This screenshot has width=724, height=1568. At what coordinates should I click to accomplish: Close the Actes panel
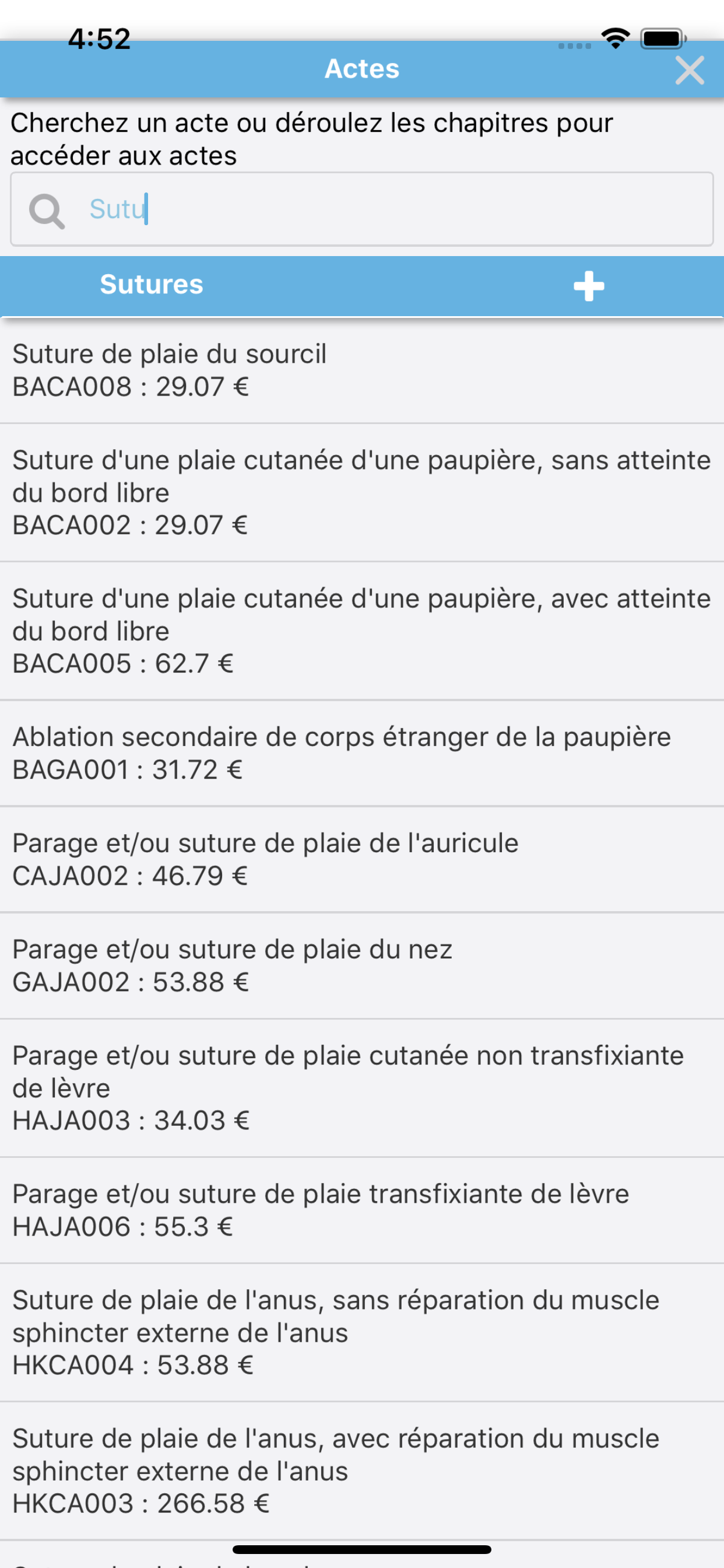point(690,70)
